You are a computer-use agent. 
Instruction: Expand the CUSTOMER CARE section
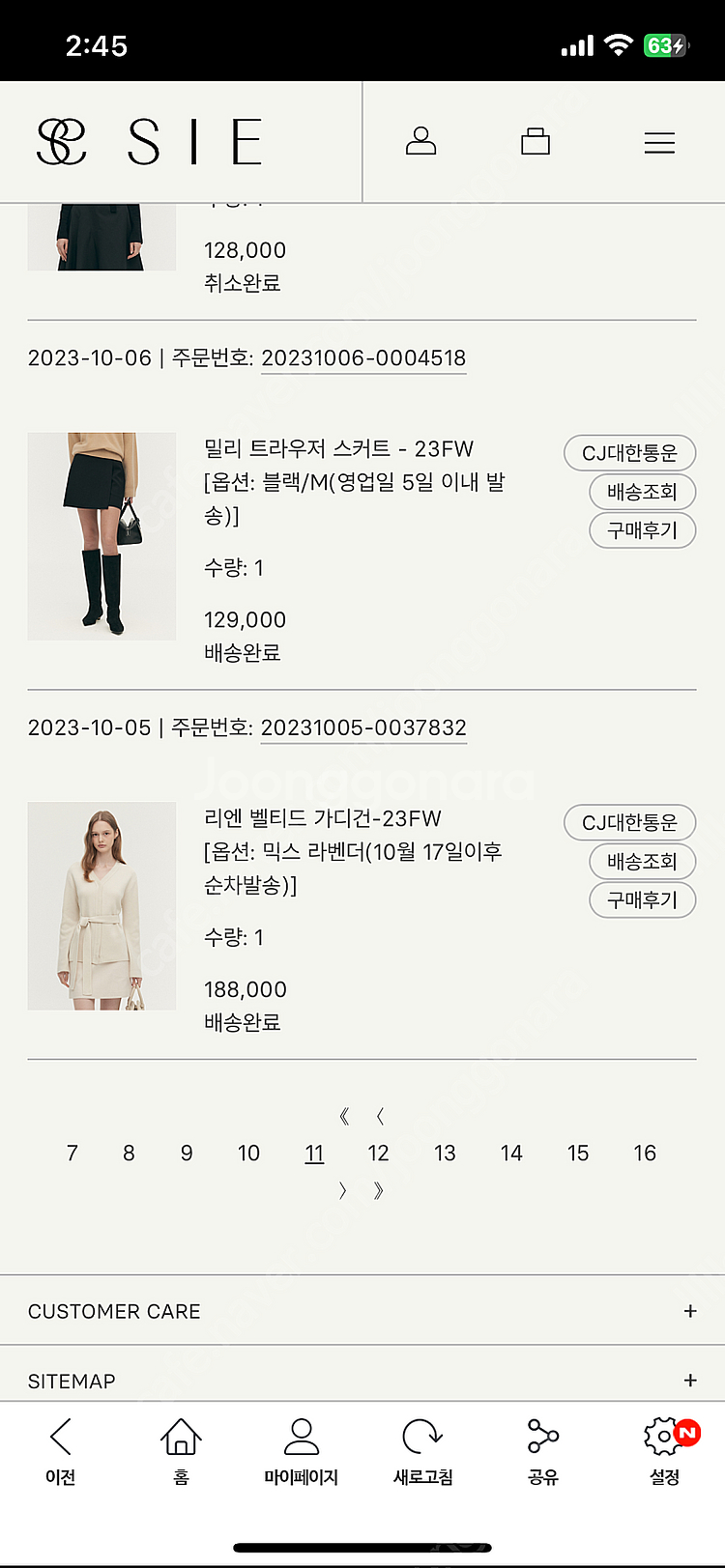click(362, 1310)
